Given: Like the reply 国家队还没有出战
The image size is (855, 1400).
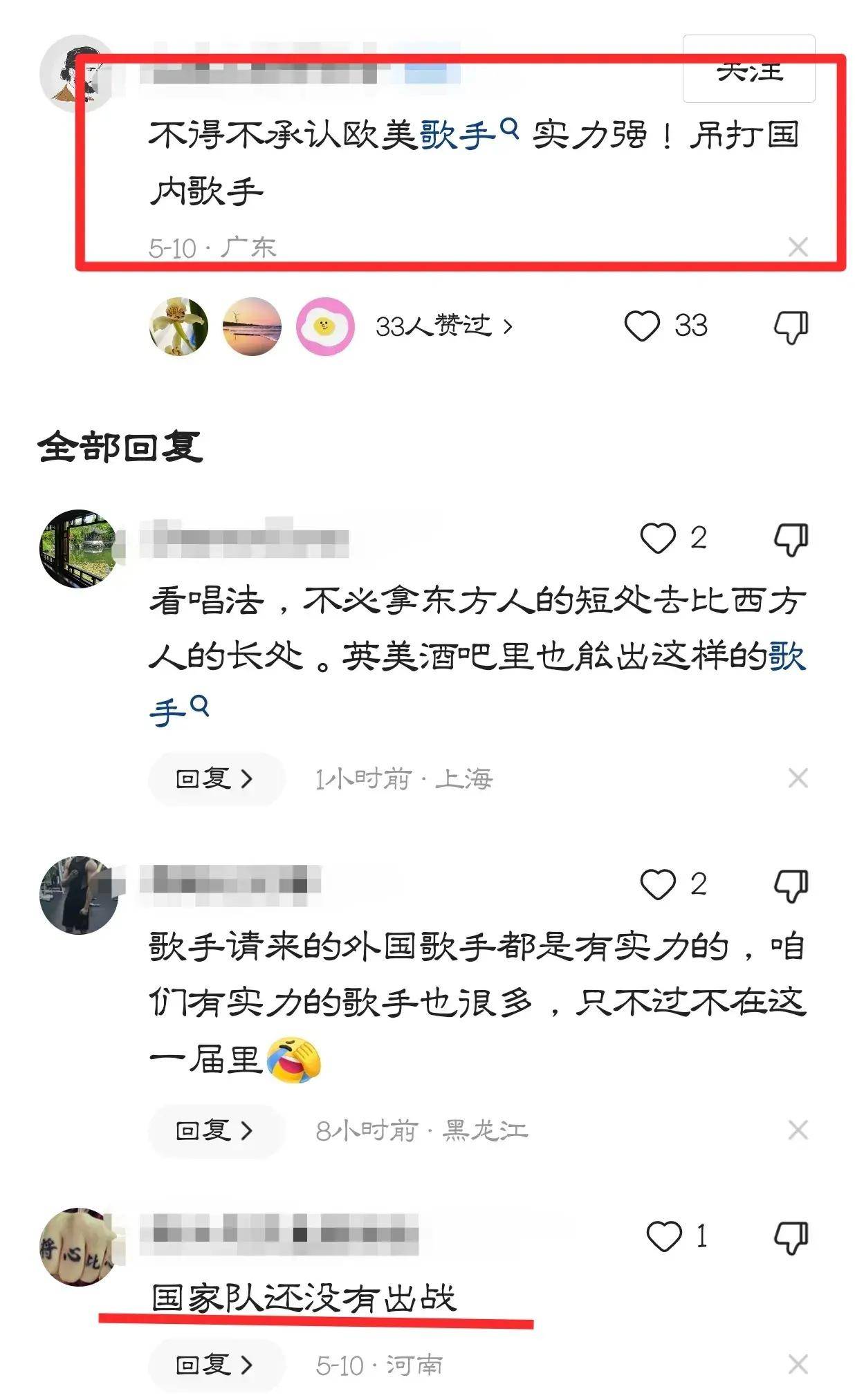Looking at the screenshot, I should [x=664, y=1236].
